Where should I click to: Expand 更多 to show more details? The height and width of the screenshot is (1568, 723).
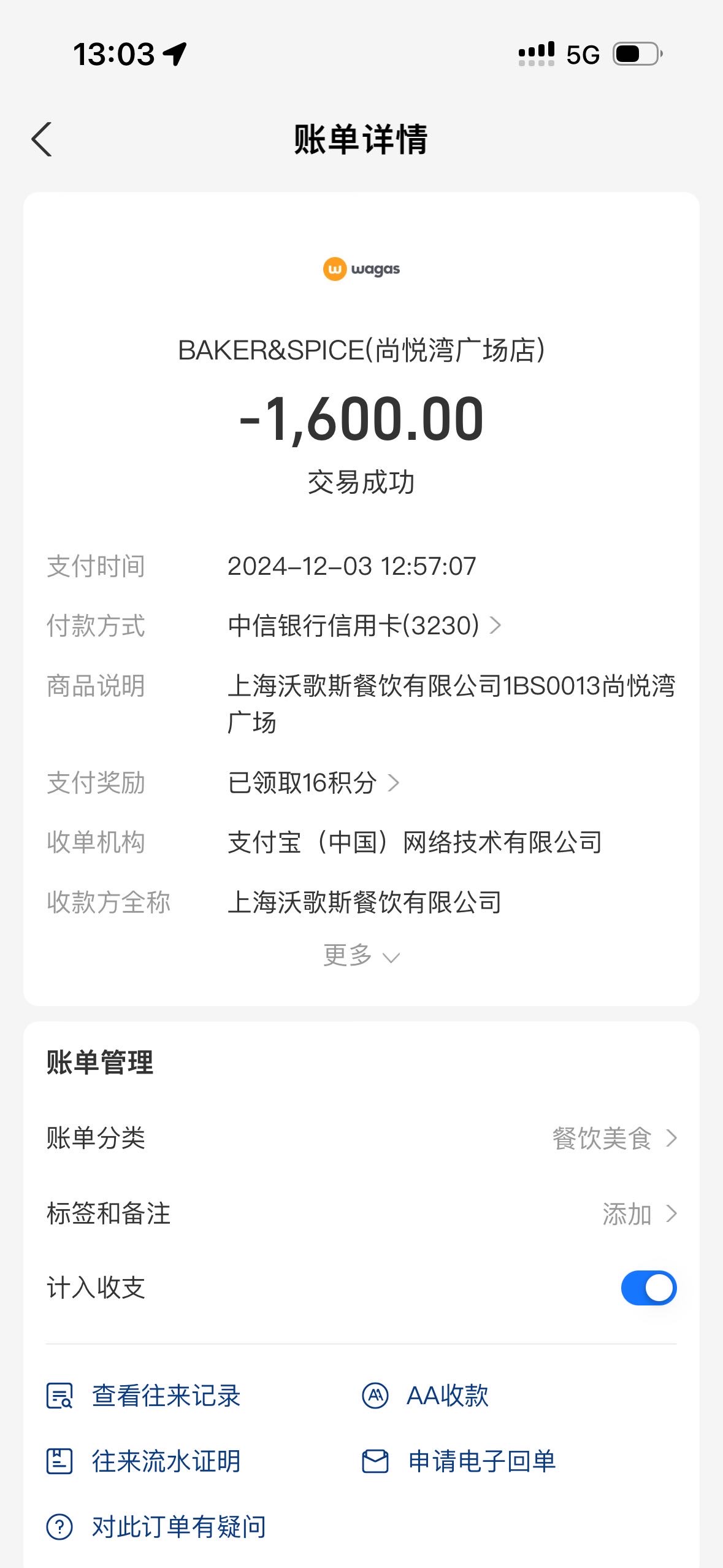click(x=361, y=955)
